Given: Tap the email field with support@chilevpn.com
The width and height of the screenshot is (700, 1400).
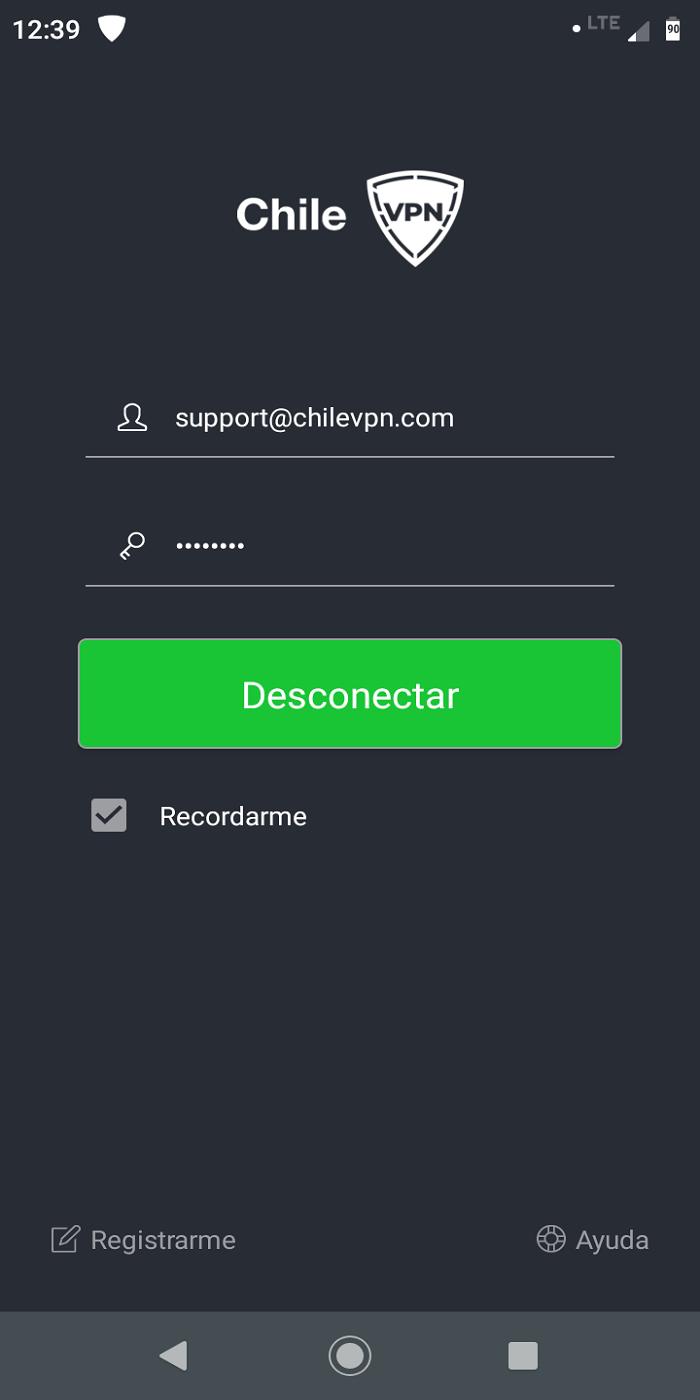Looking at the screenshot, I should tap(350, 418).
